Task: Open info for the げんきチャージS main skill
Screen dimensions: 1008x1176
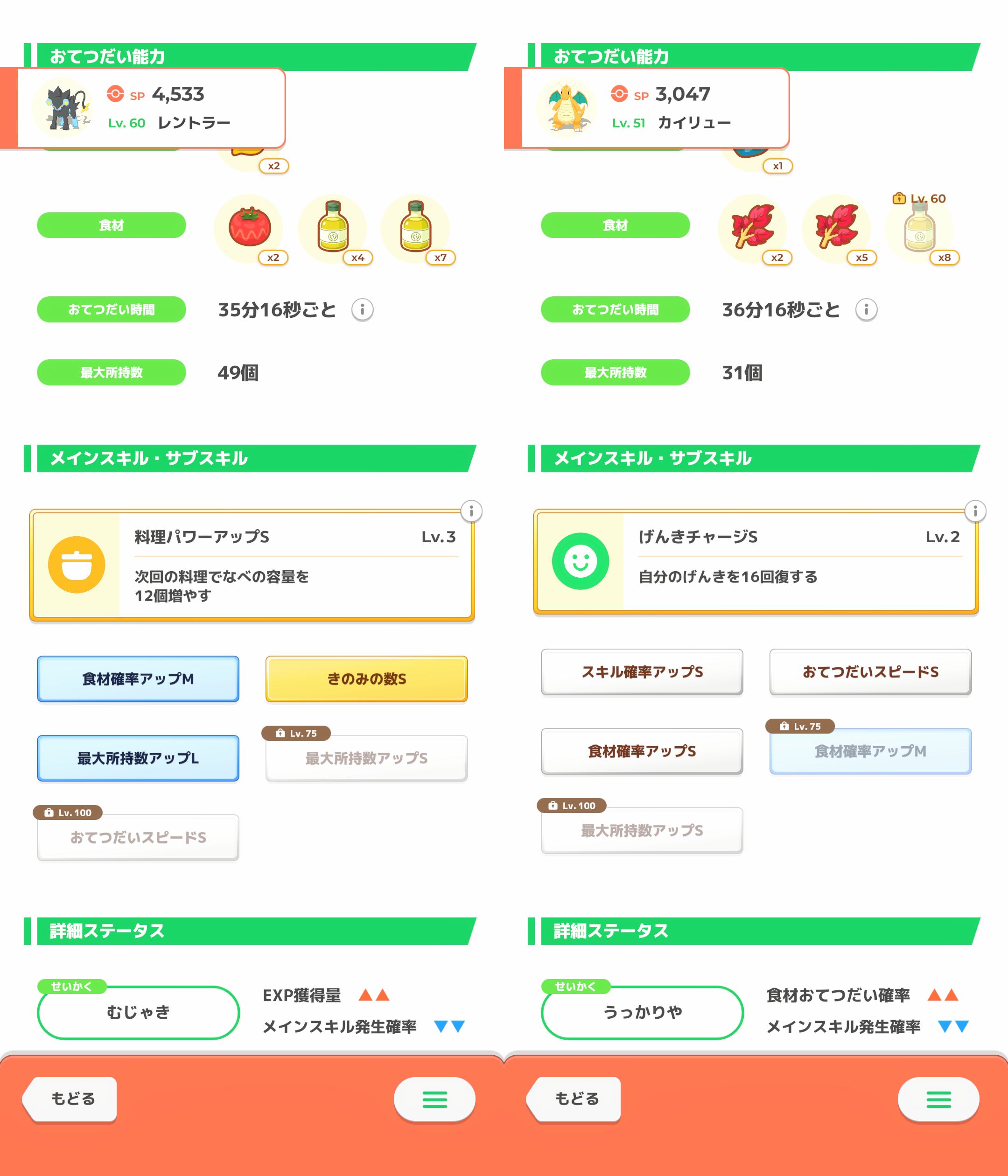Action: tap(975, 511)
